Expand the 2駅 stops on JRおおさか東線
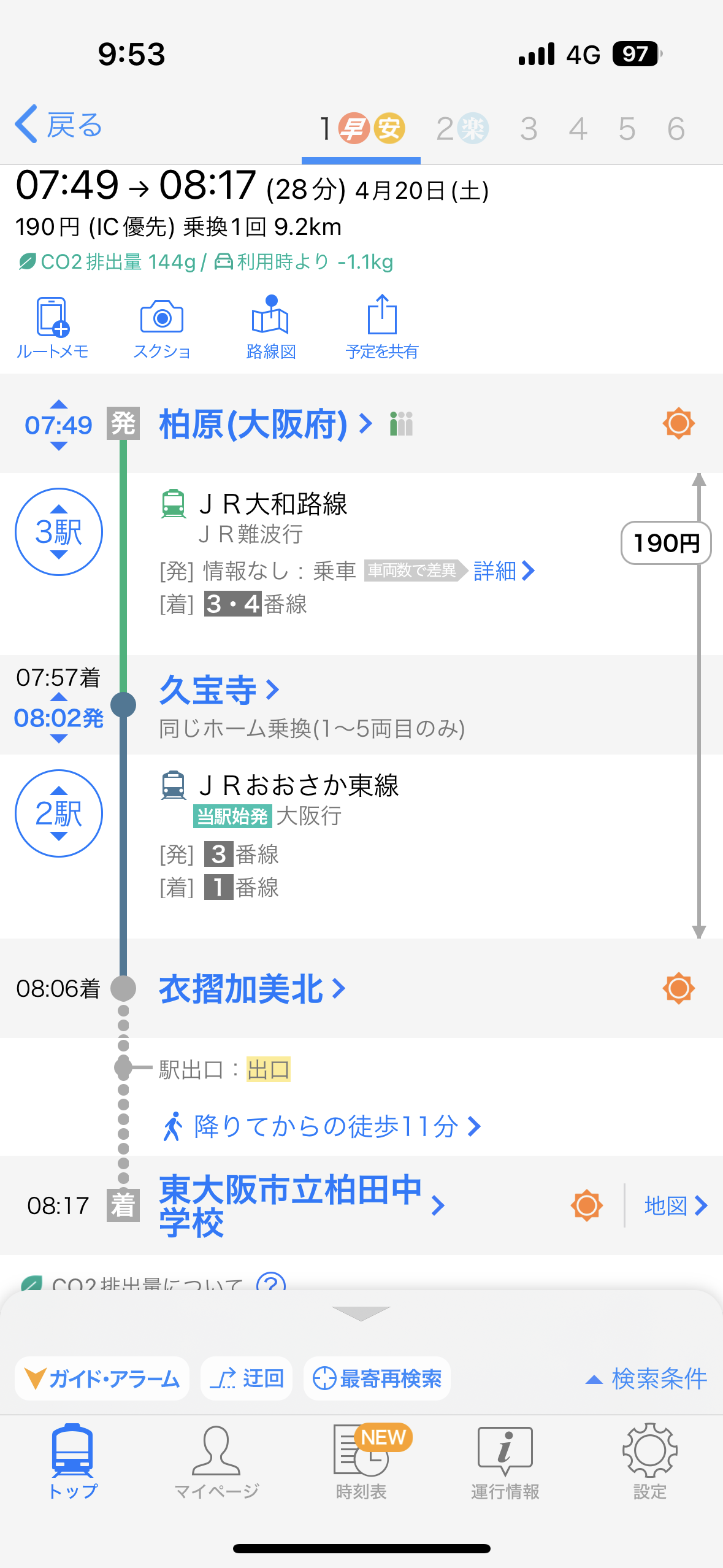This screenshot has height=1568, width=723. tap(59, 813)
